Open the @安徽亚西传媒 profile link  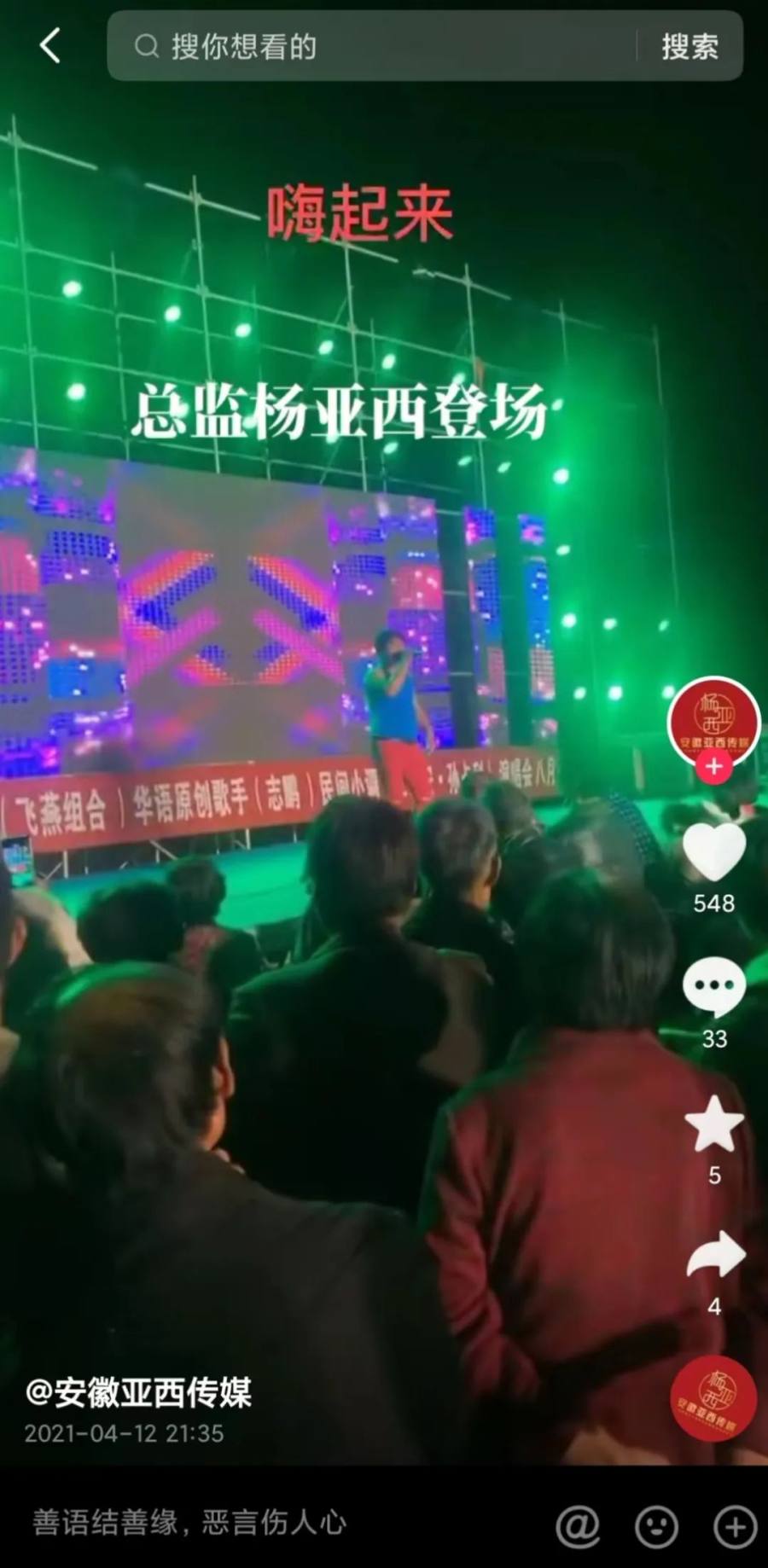[x=139, y=1392]
